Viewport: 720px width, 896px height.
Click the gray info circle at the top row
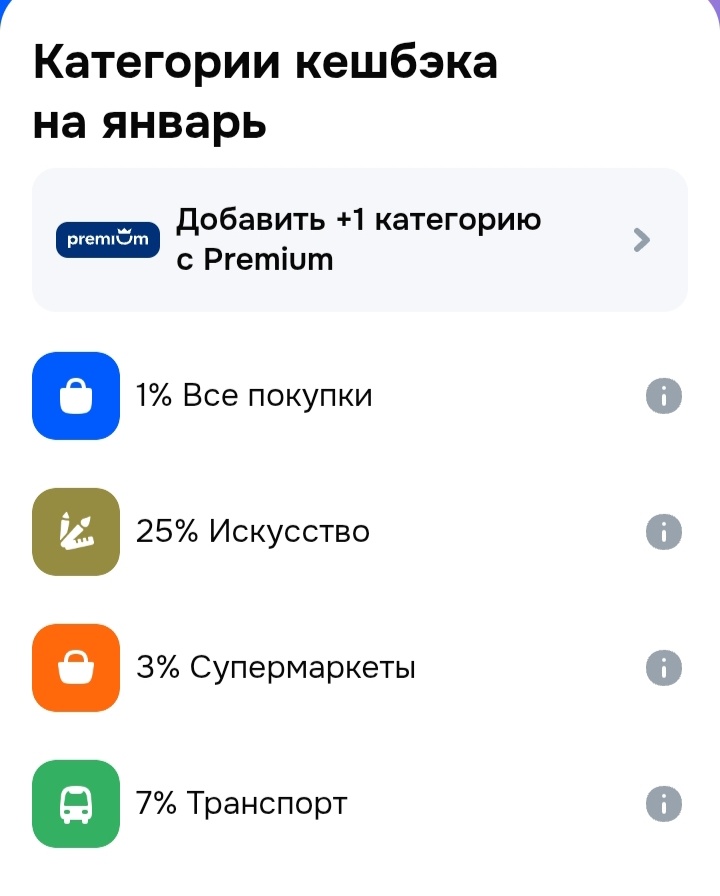coord(664,396)
